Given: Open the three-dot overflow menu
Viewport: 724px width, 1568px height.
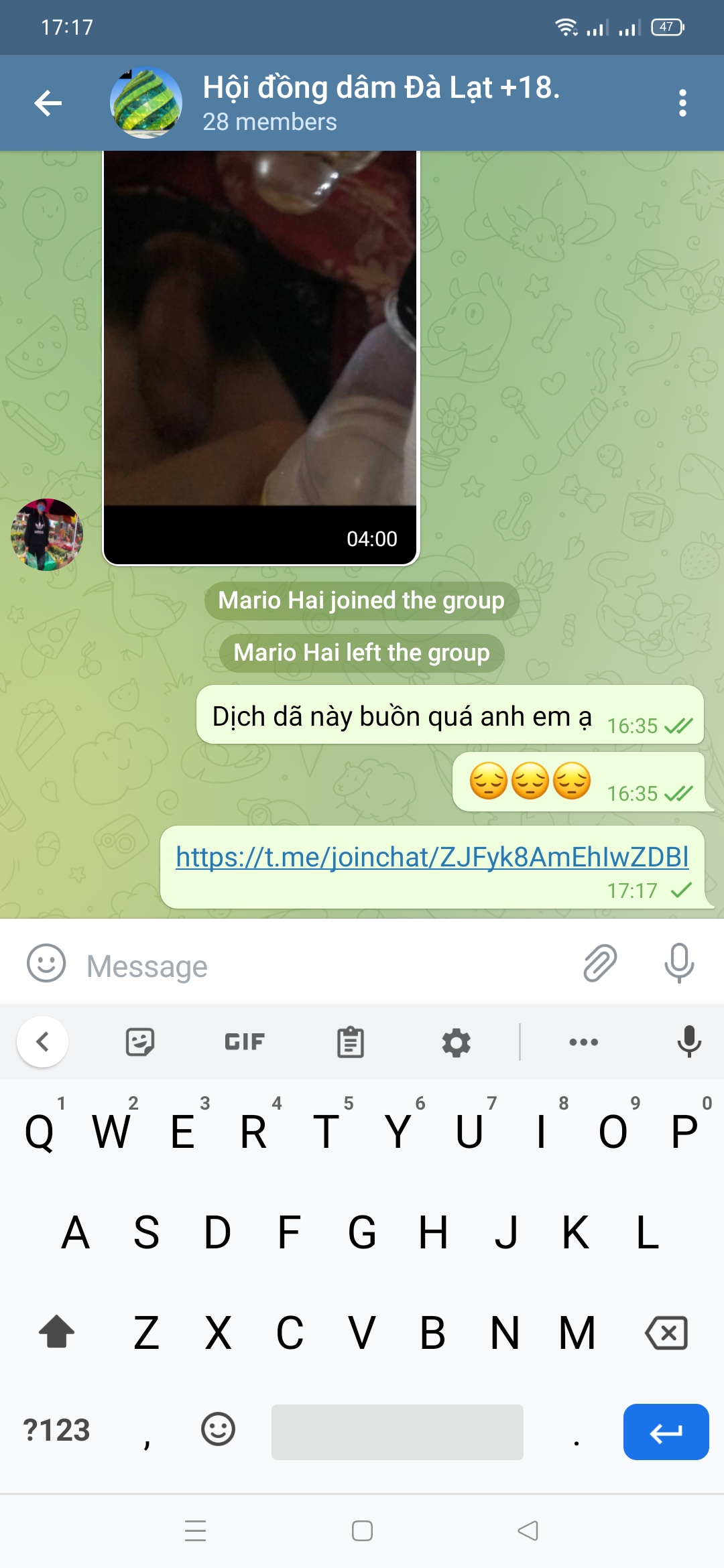Looking at the screenshot, I should [x=682, y=103].
